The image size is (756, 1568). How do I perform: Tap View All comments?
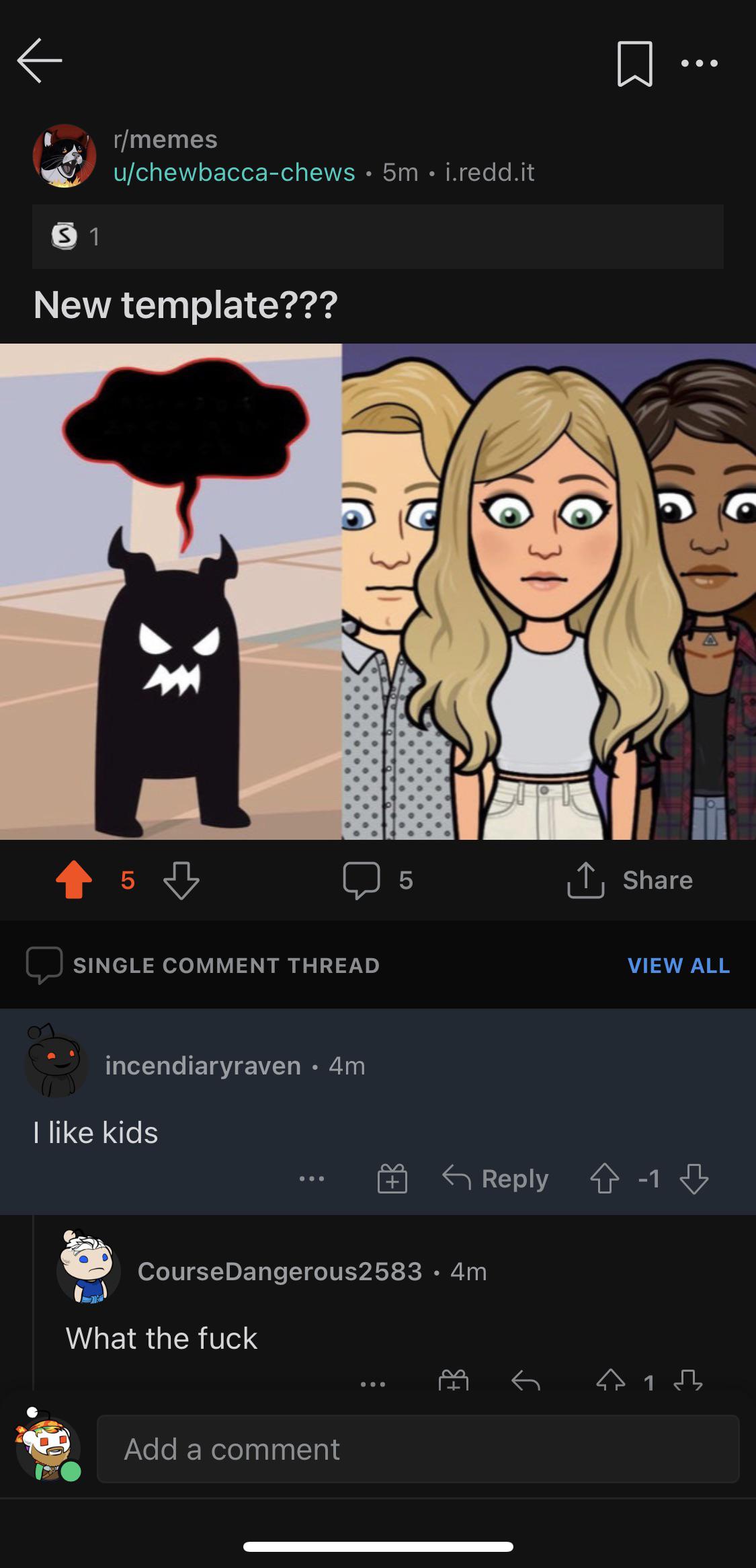click(x=678, y=966)
